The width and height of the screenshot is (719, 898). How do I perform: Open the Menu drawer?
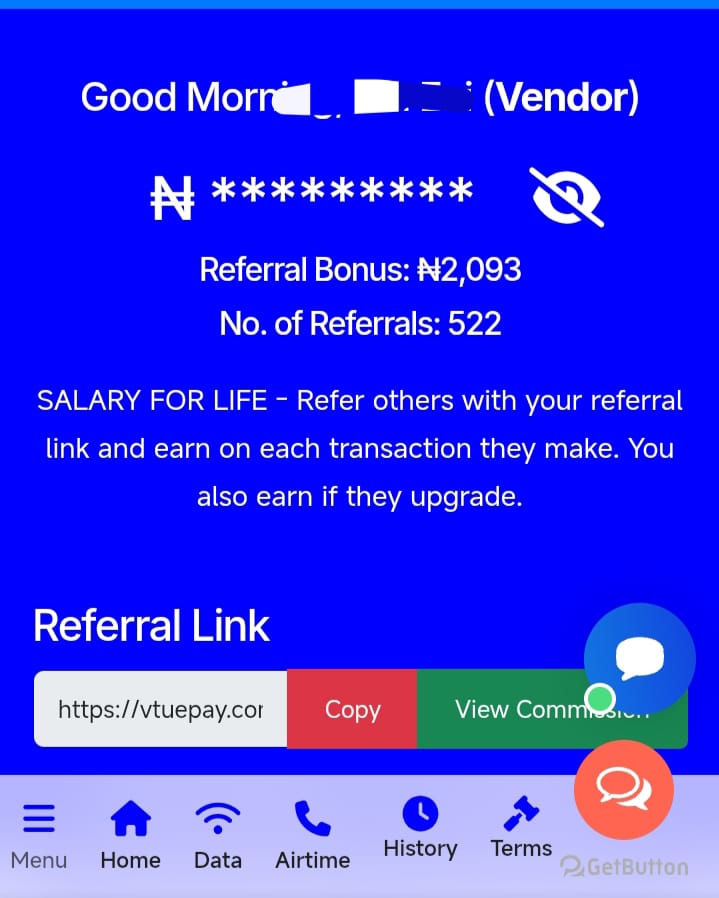pyautogui.click(x=39, y=834)
